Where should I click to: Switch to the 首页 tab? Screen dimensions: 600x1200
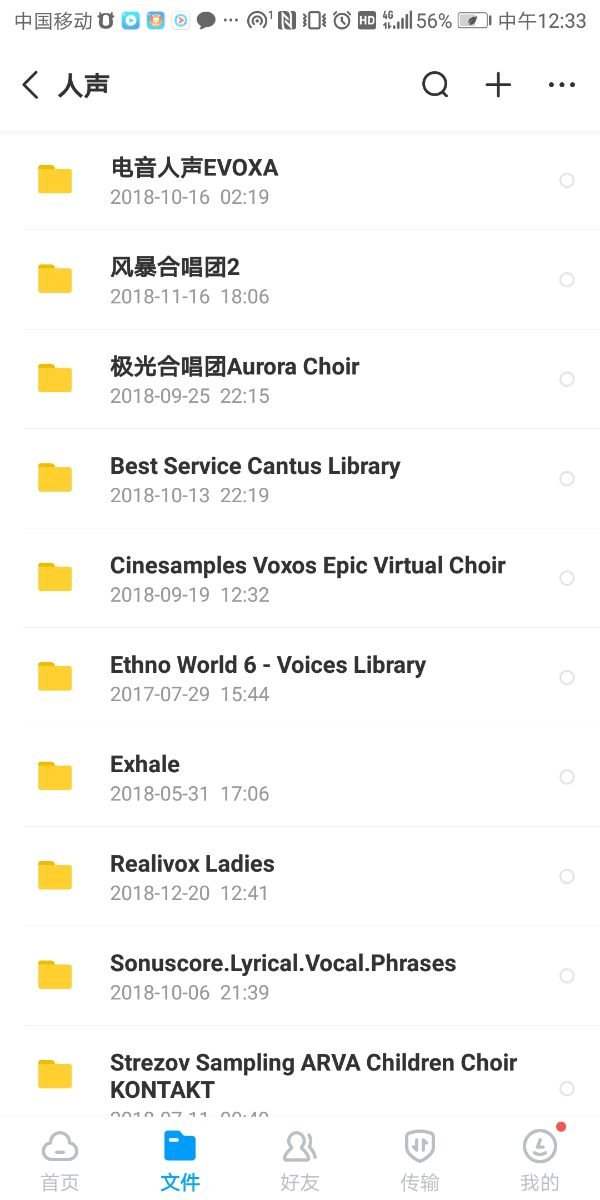point(60,1160)
